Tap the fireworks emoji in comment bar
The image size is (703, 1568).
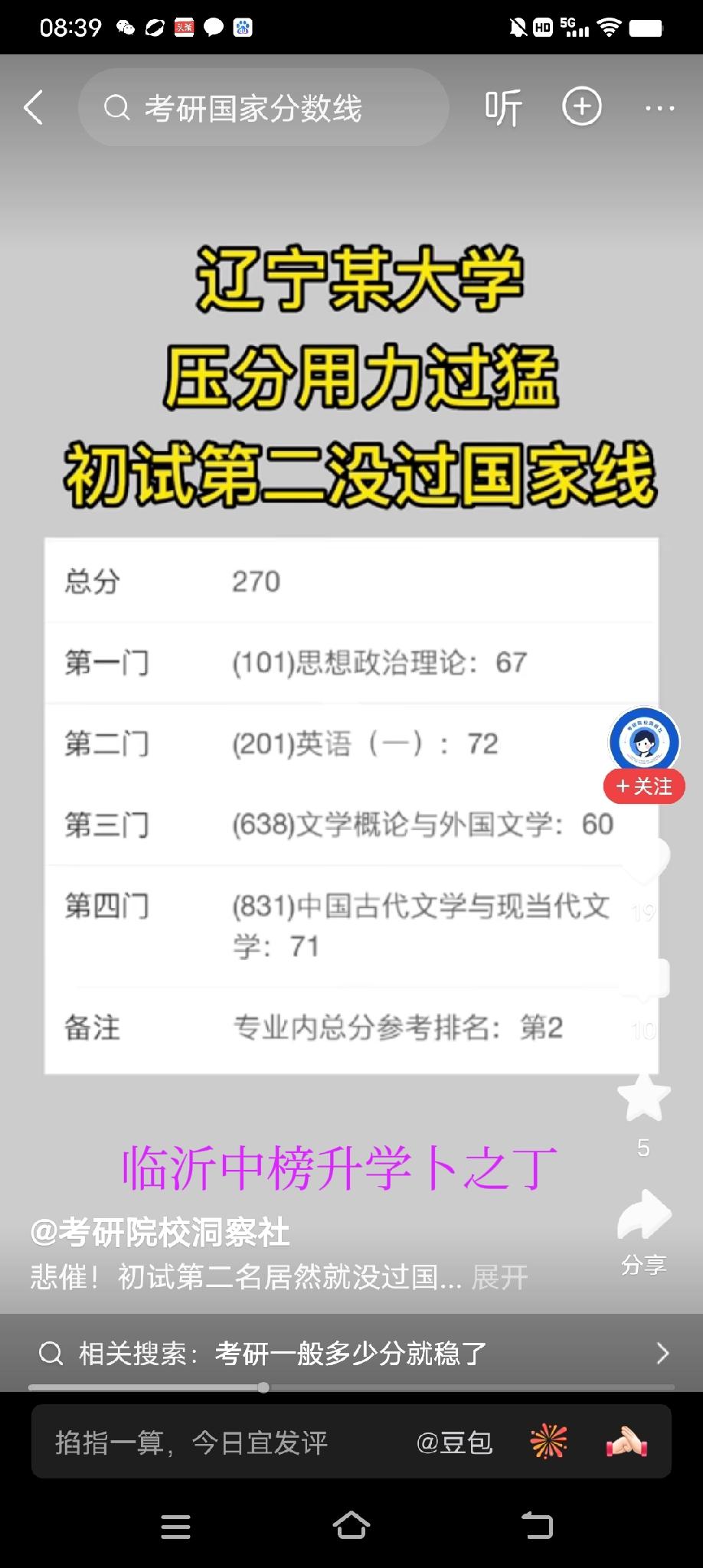pyautogui.click(x=548, y=1440)
